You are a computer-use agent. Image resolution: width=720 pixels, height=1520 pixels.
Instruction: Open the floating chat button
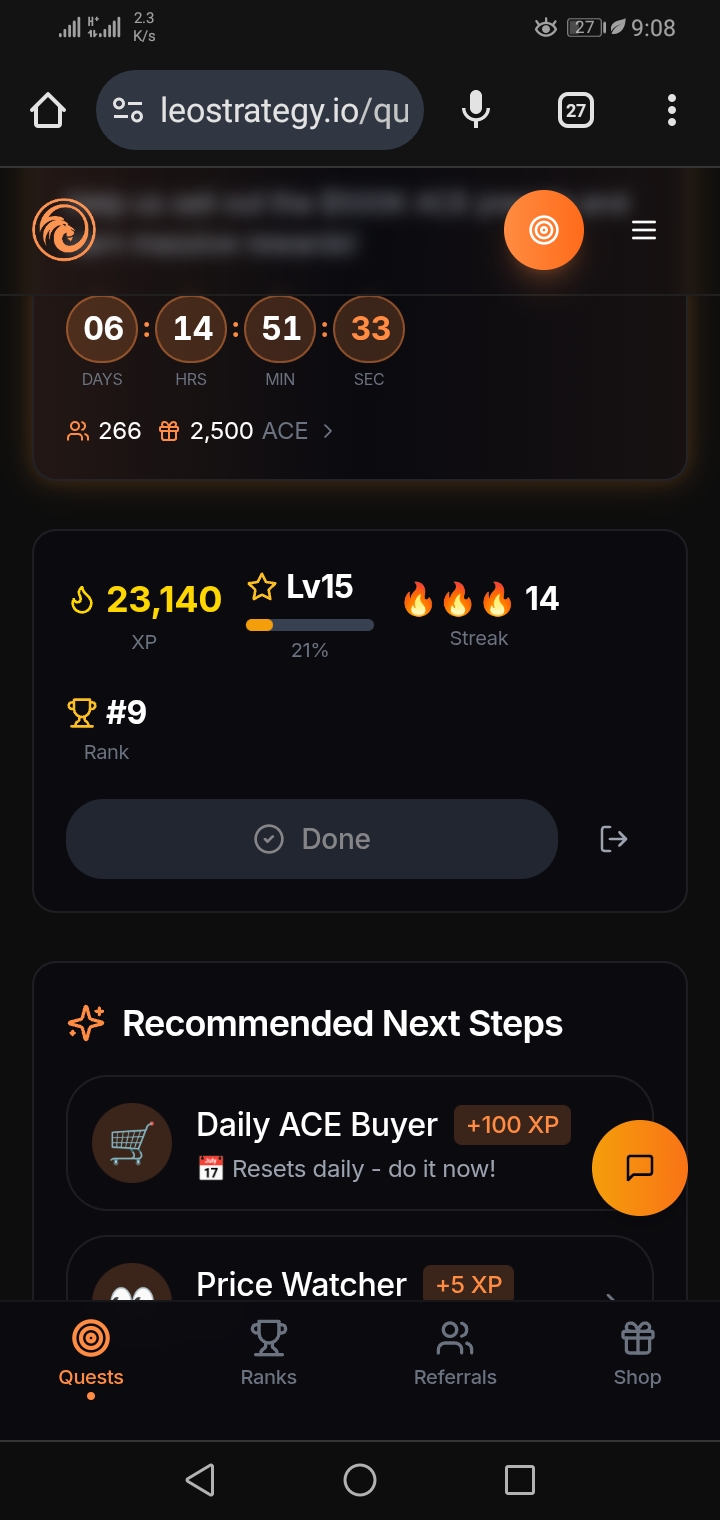point(640,1167)
